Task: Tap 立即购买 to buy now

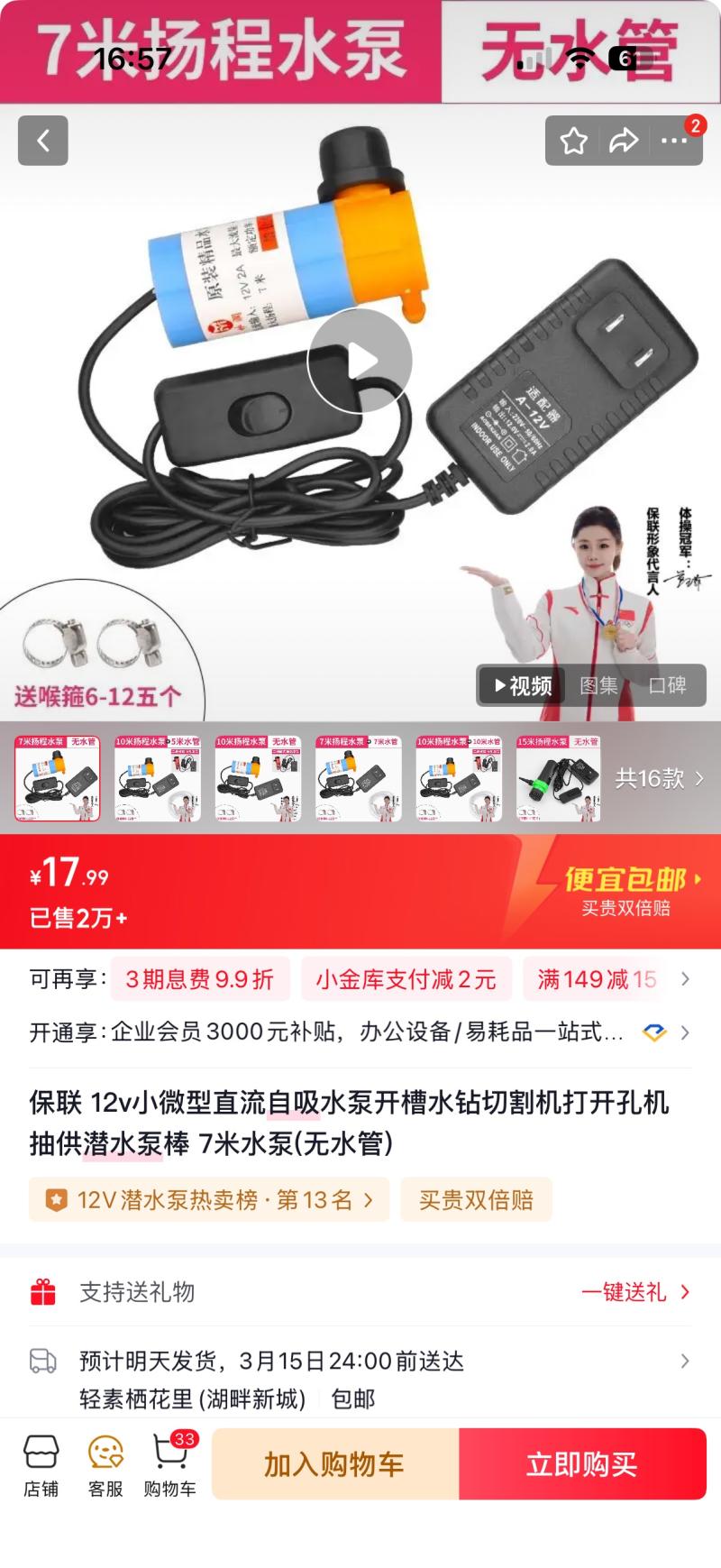Action: (581, 1464)
